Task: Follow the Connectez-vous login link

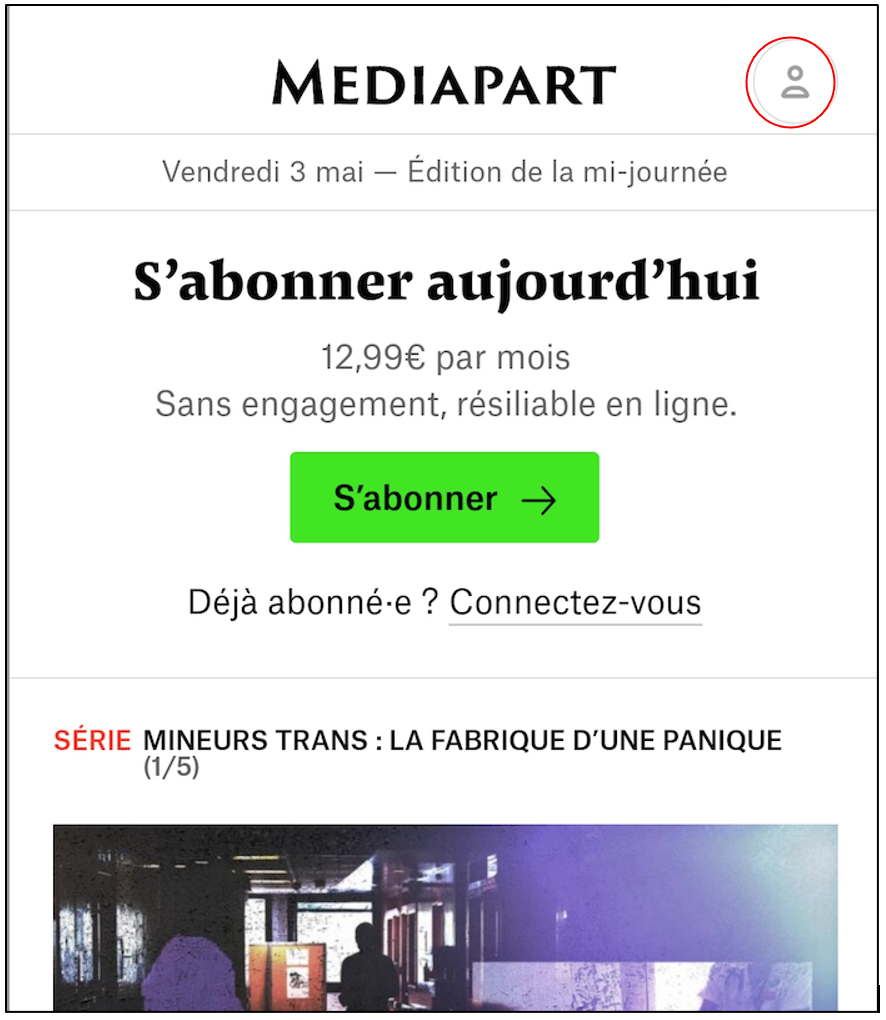Action: point(575,603)
